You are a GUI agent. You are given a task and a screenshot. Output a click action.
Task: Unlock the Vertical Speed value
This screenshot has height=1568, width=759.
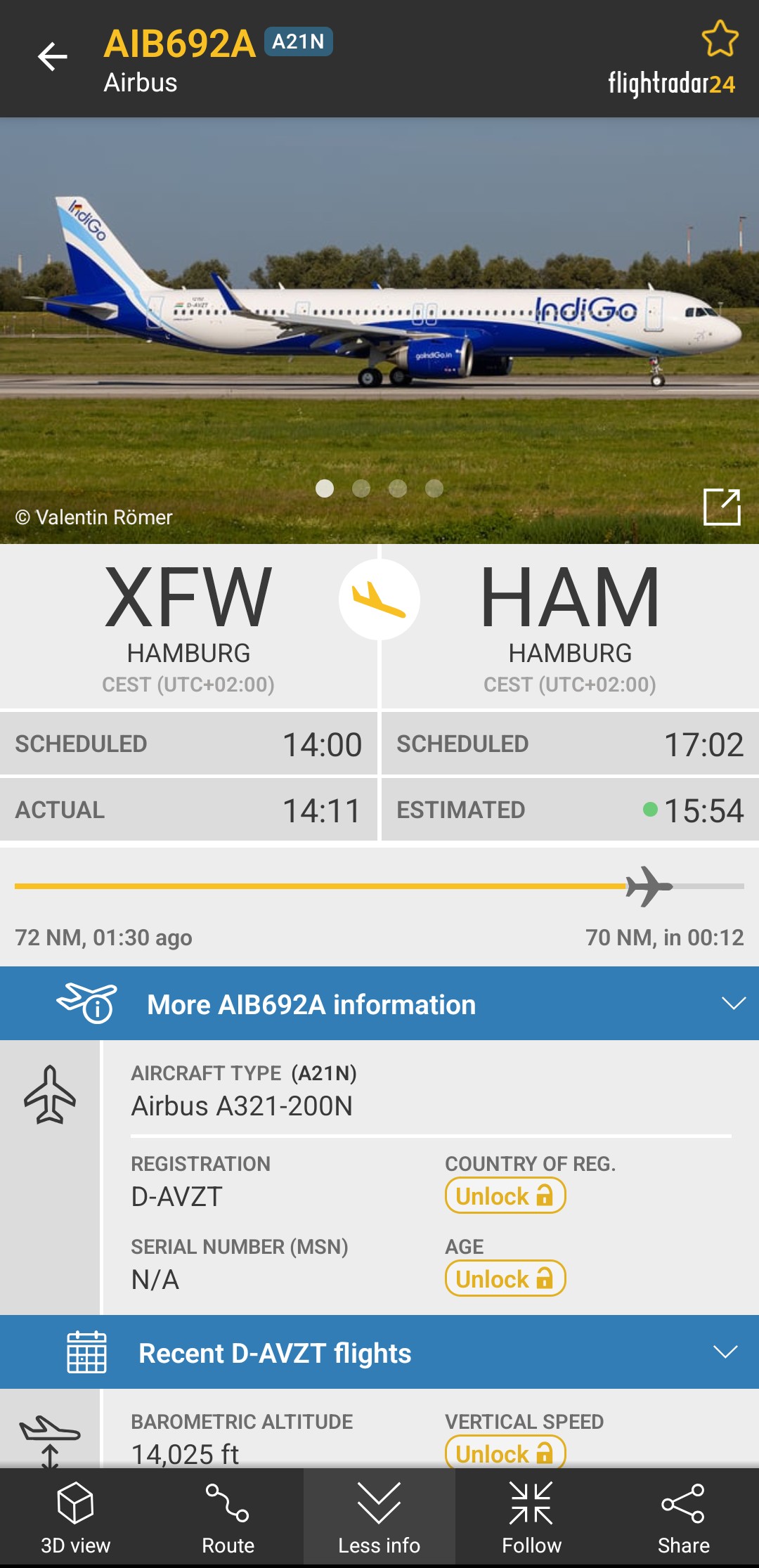point(505,1452)
